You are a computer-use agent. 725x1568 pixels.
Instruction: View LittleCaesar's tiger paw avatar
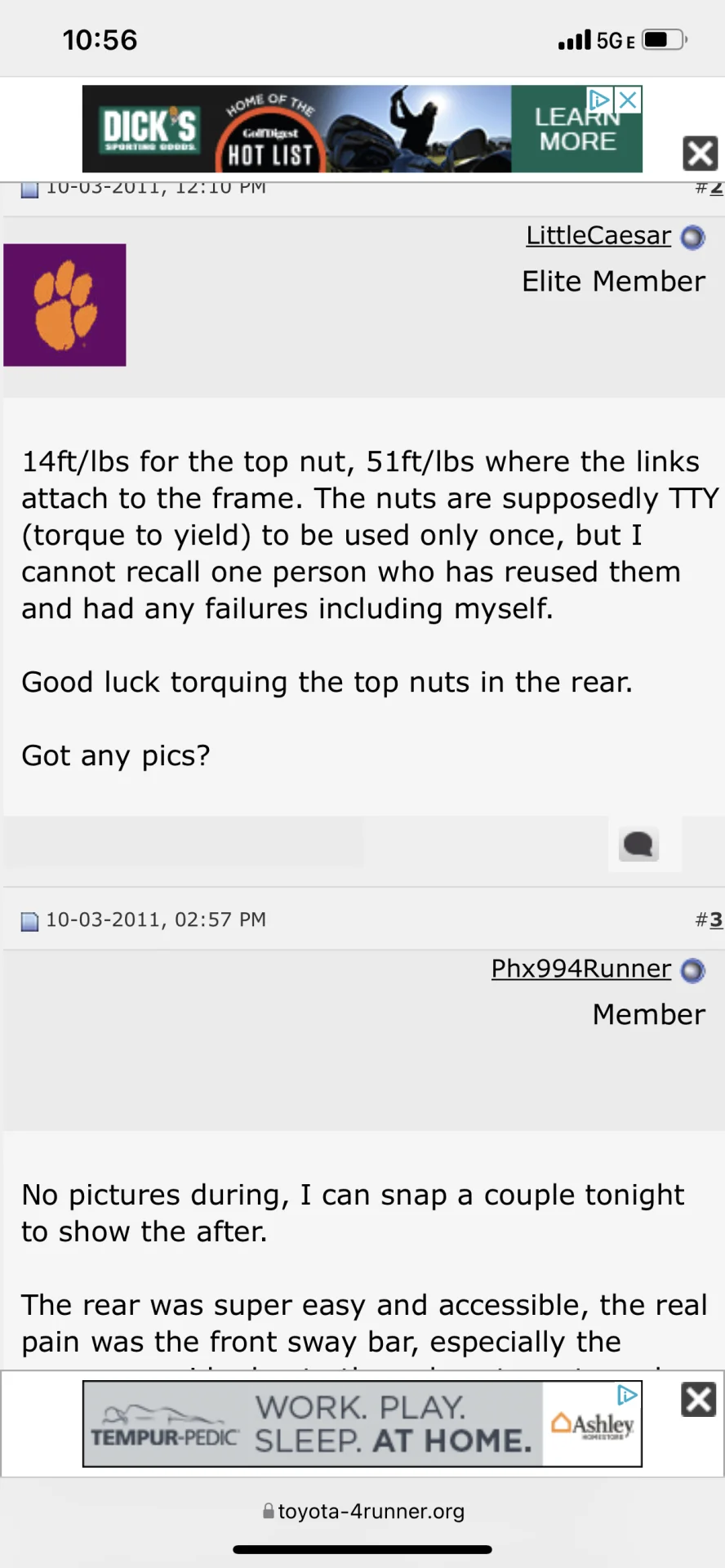click(65, 305)
